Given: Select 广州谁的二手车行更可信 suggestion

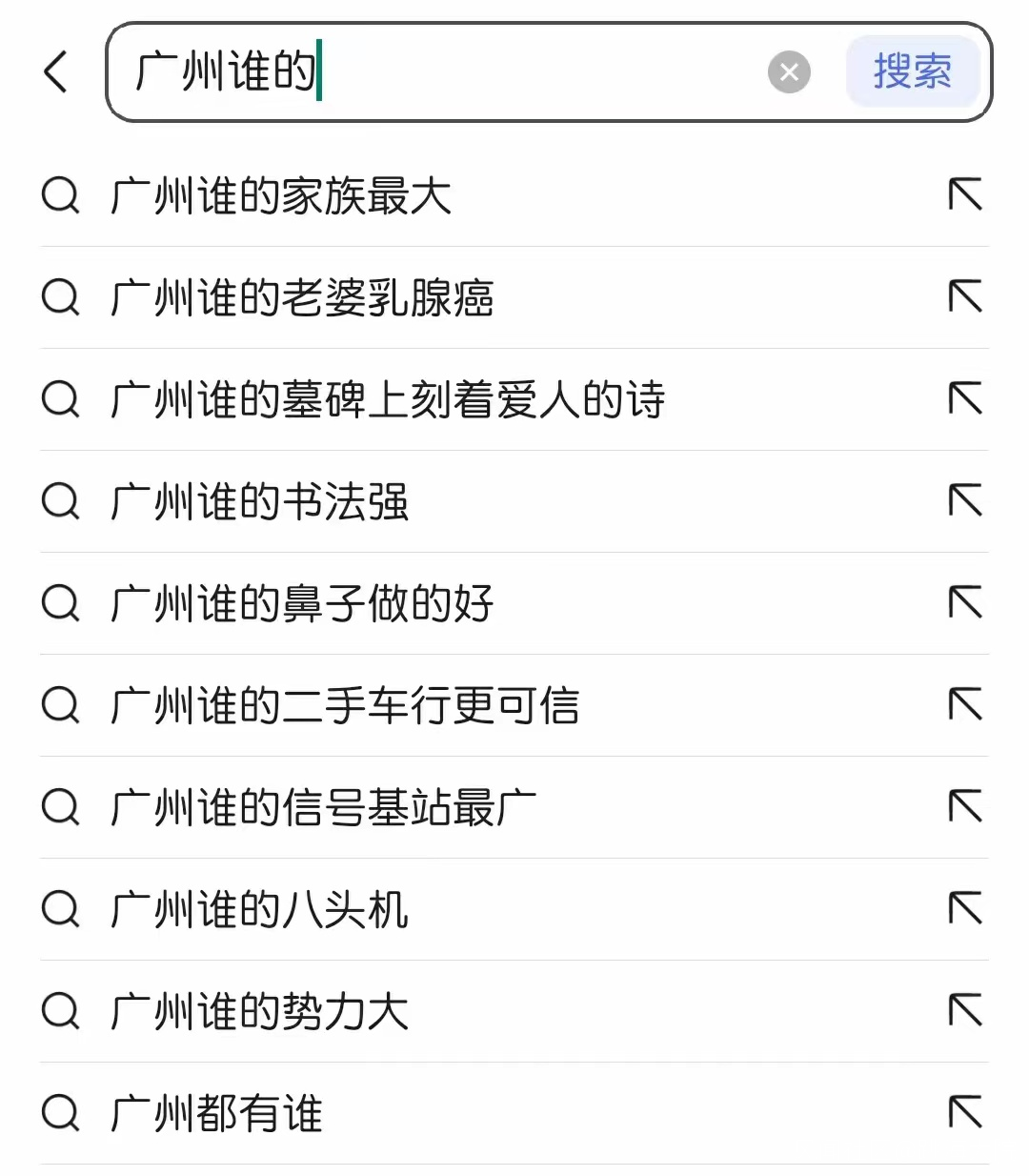Looking at the screenshot, I should pos(345,706).
